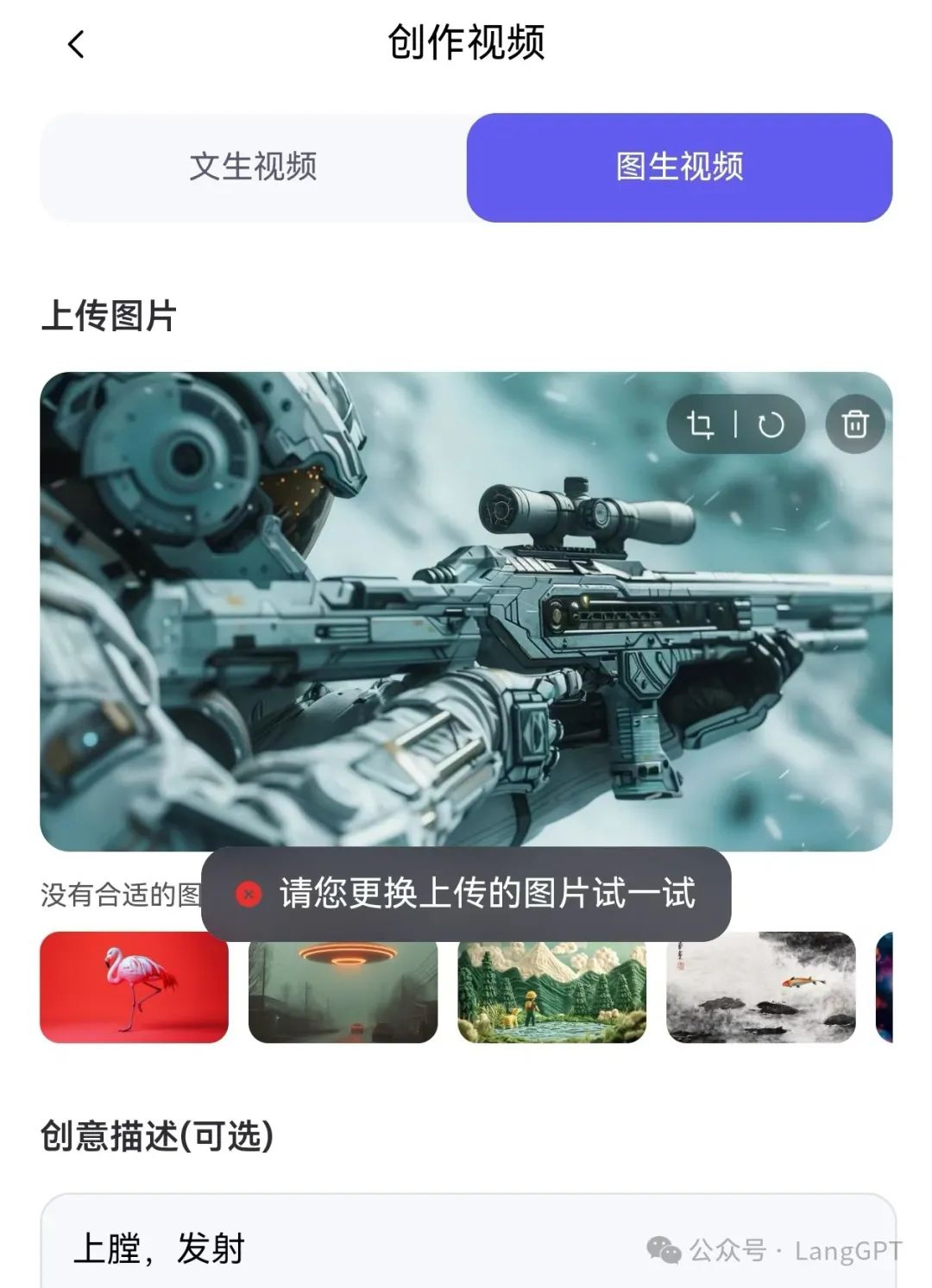The image size is (932, 1288).
Task: Select the 图生视频 tab
Action: (x=679, y=166)
